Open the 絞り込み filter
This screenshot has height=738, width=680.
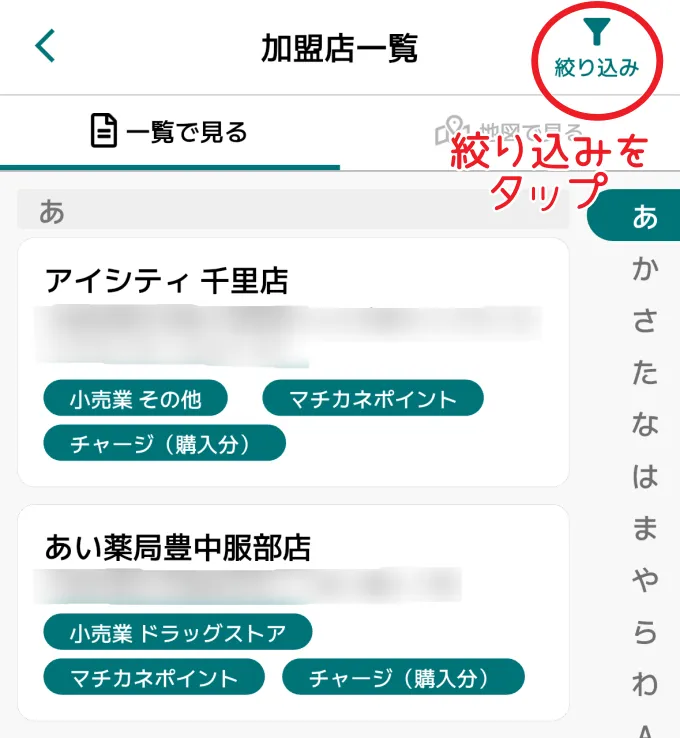click(596, 50)
